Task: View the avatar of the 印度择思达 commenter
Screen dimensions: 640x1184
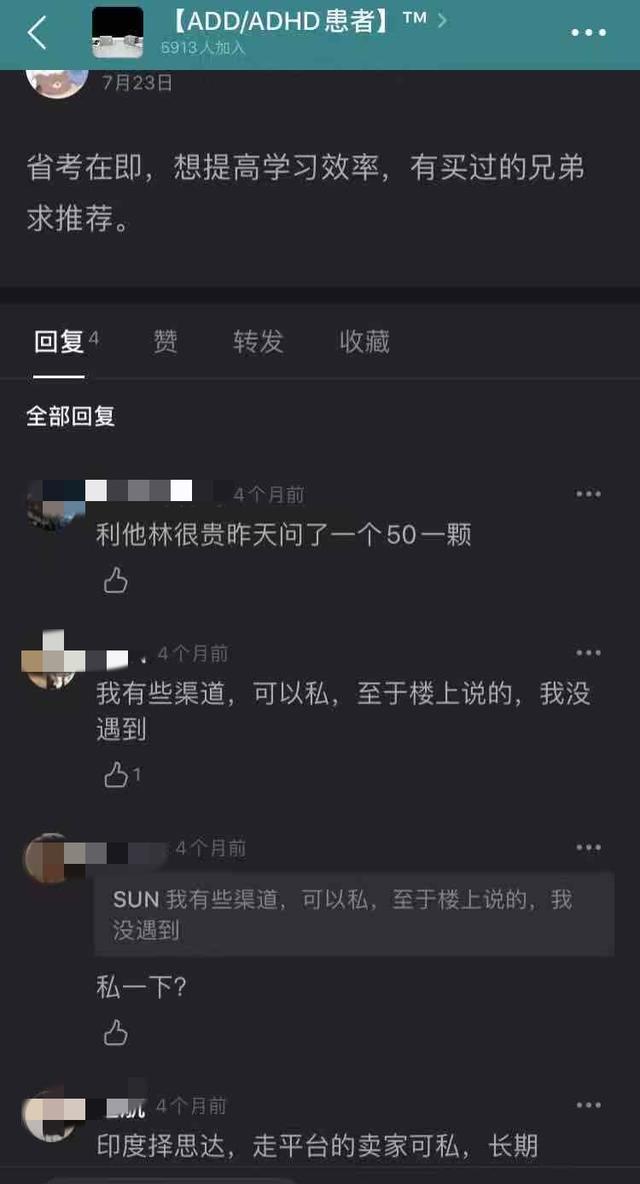Action: click(47, 1113)
